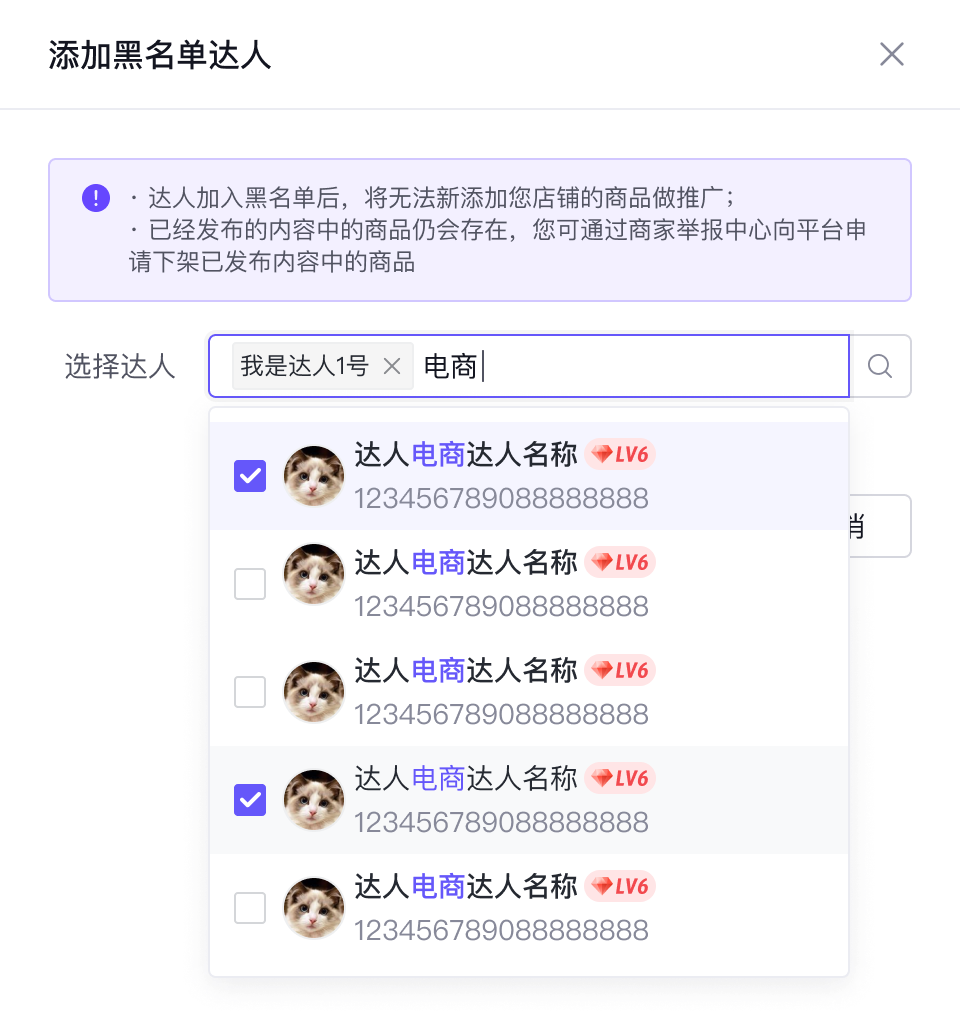The width and height of the screenshot is (960, 1018).
Task: Click the diamond icon inside the third LV6 badge
Action: (x=601, y=670)
